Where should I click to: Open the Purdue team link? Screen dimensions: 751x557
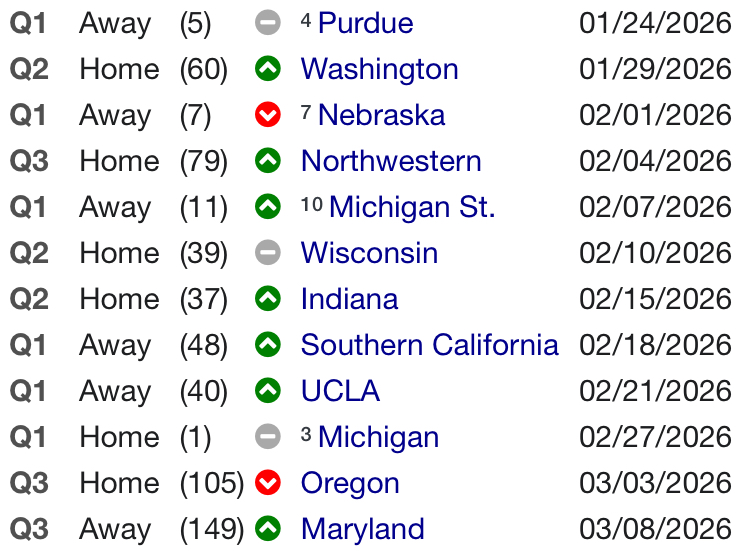365,23
